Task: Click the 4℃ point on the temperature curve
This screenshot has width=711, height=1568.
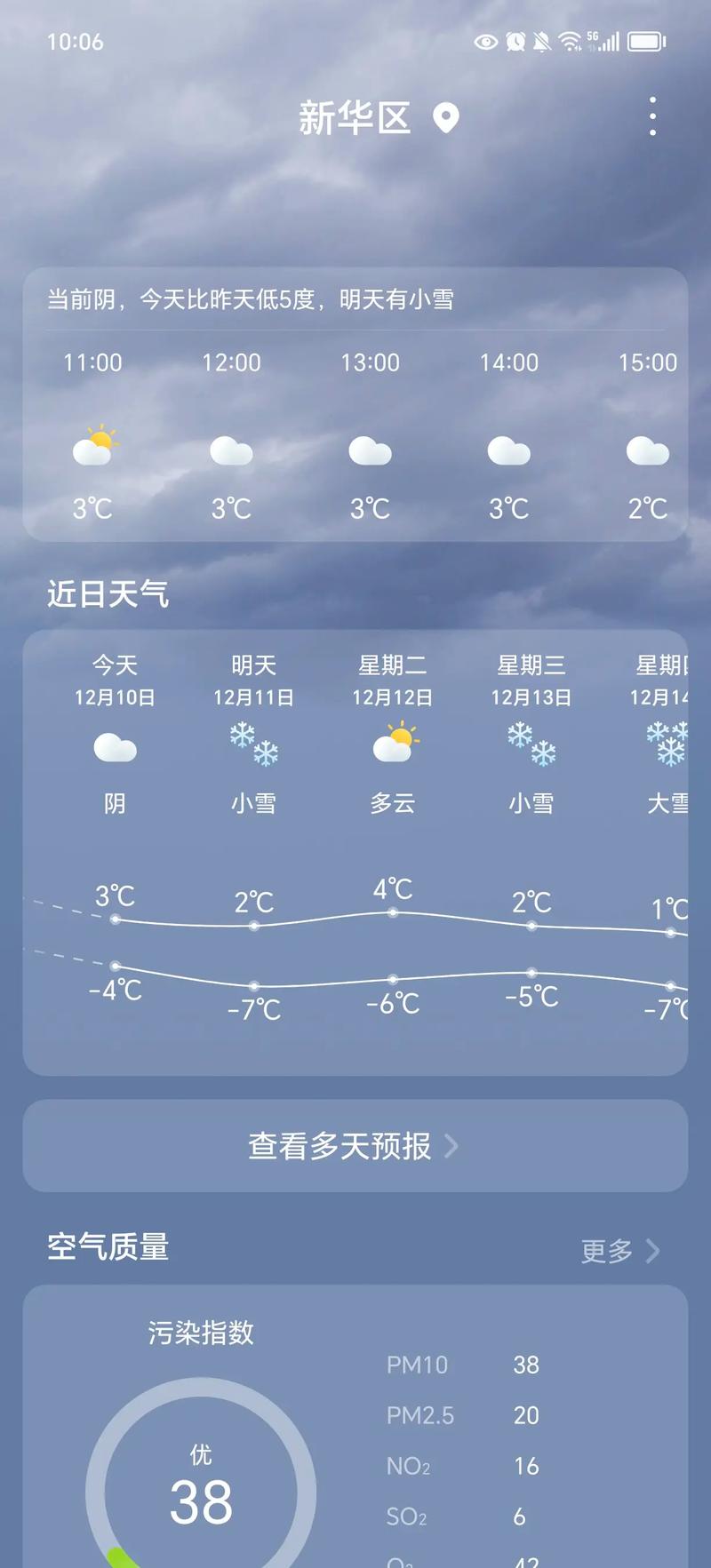Action: click(x=391, y=911)
